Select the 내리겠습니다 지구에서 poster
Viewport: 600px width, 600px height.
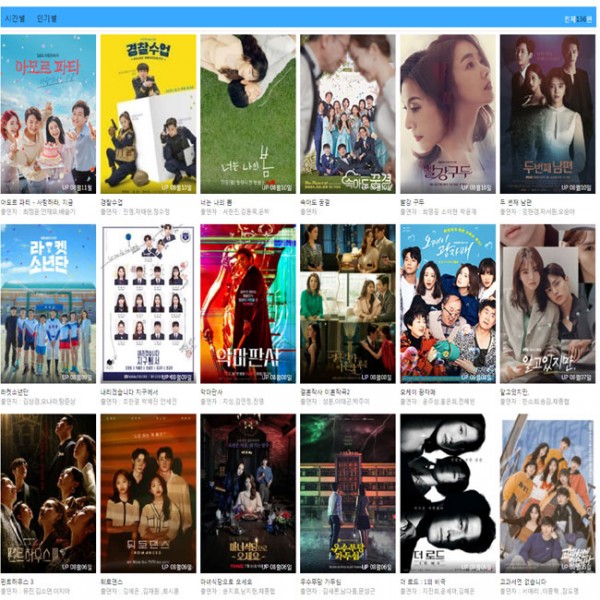pos(149,304)
